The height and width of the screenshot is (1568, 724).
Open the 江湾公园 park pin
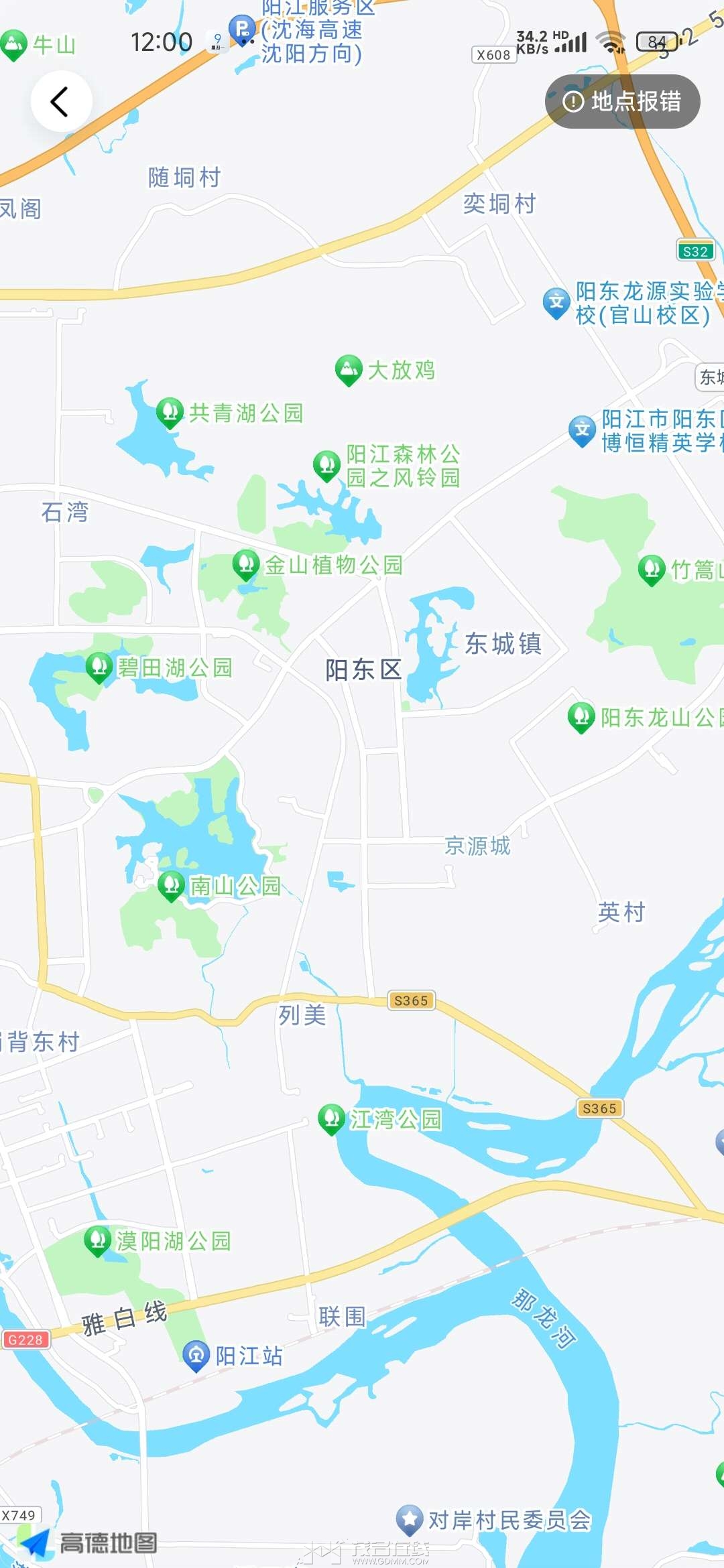click(x=330, y=1118)
